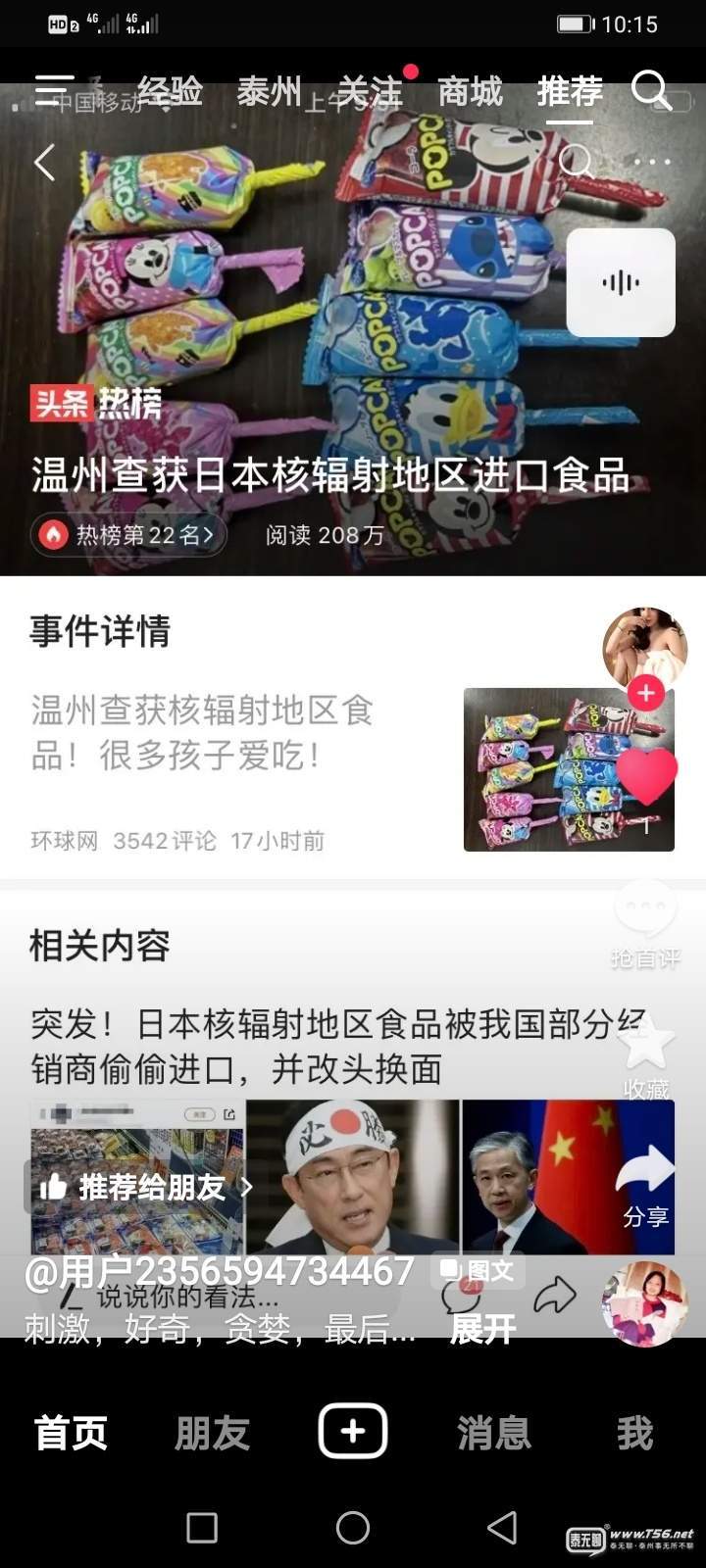The height and width of the screenshot is (1568, 706).
Task: Switch to the 泰州 tab
Action: pos(269,92)
